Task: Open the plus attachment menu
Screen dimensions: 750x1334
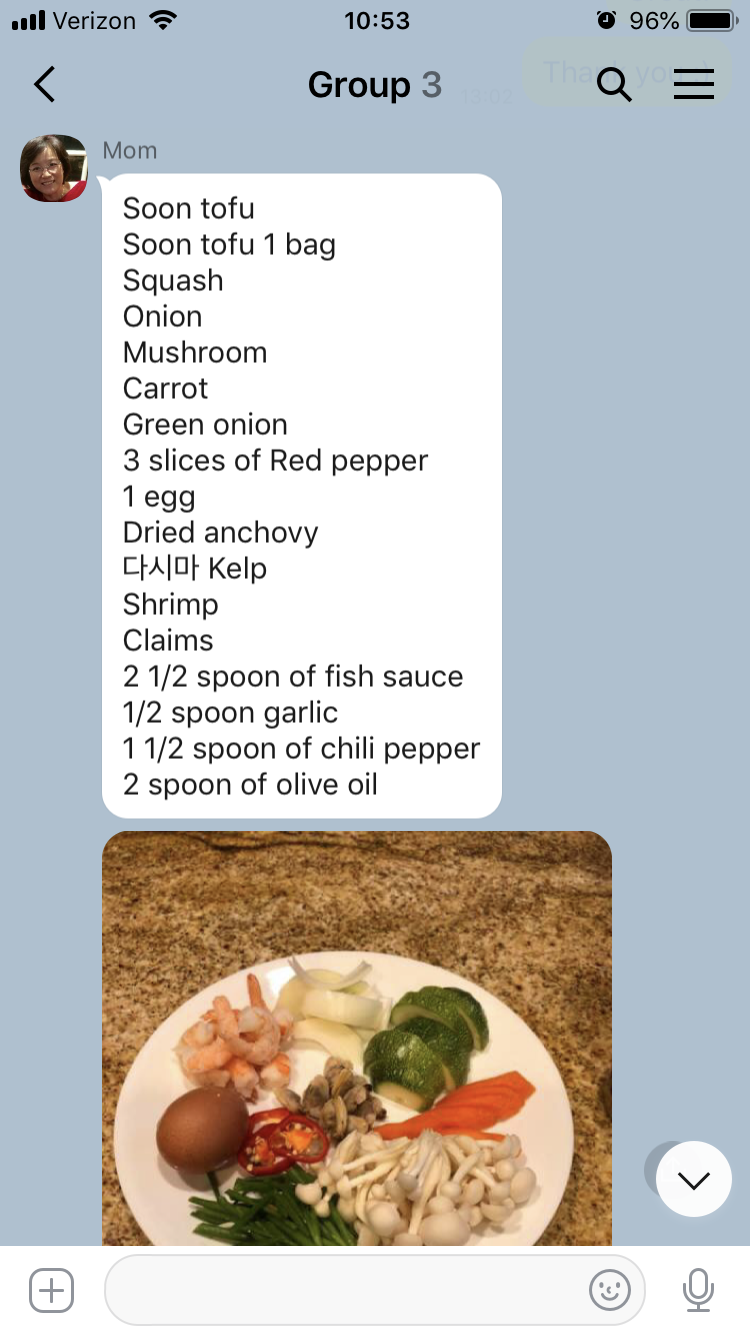Action: [x=51, y=1290]
